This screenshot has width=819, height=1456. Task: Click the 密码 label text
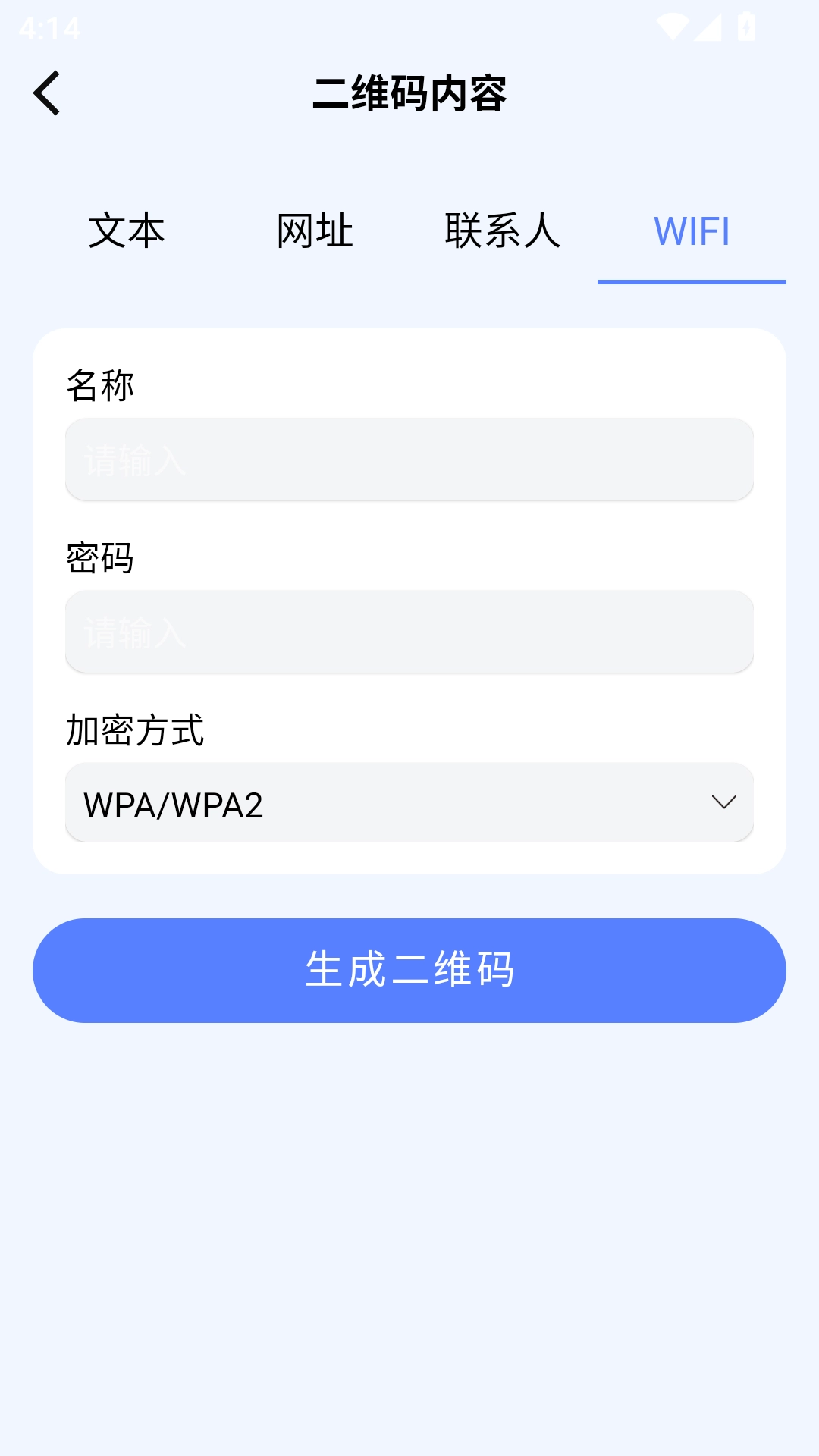(x=101, y=557)
